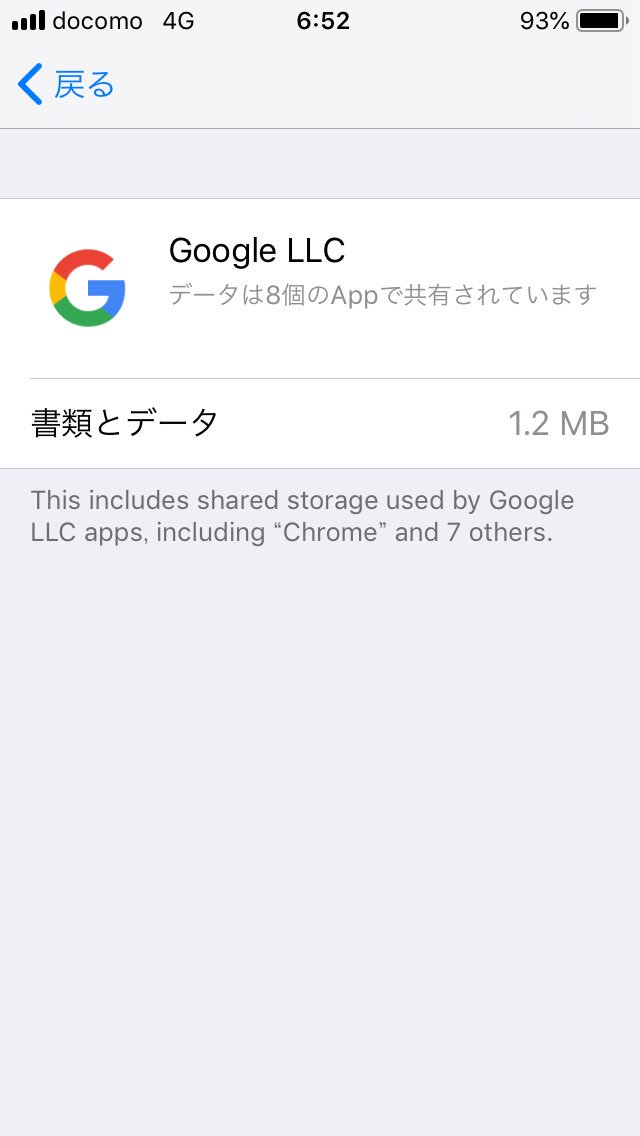This screenshot has width=640, height=1136.
Task: Go back with the 戻る button
Action: (x=66, y=85)
